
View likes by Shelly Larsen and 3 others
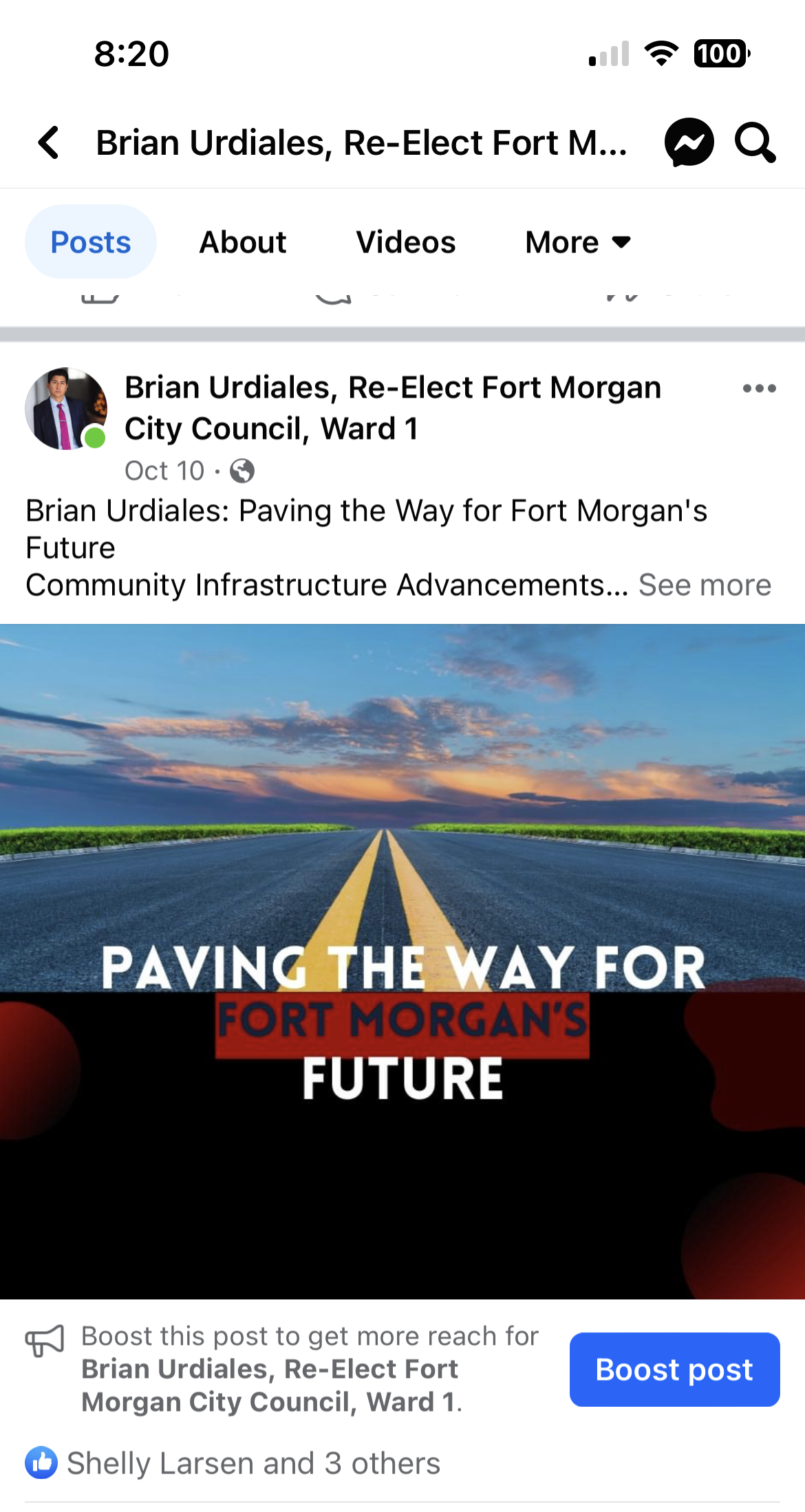pyautogui.click(x=253, y=1463)
